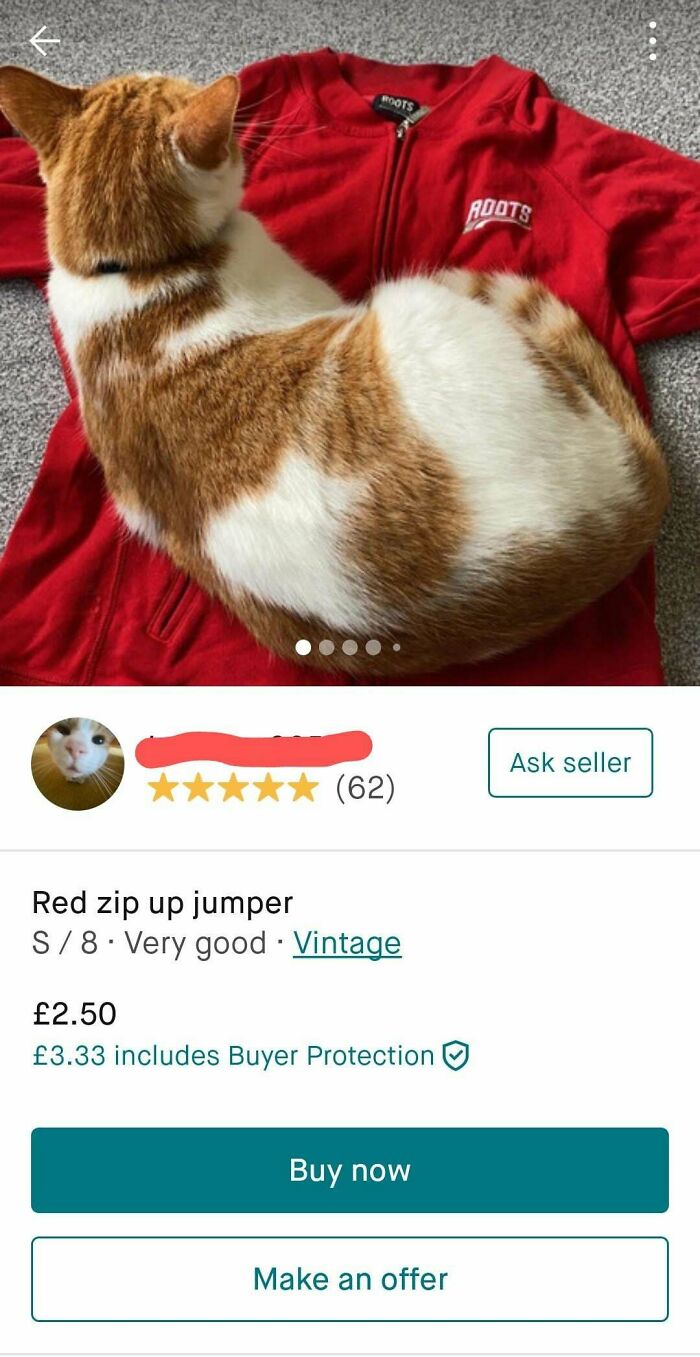Open the seller's profile picture
The image size is (700, 1357).
pos(78,763)
